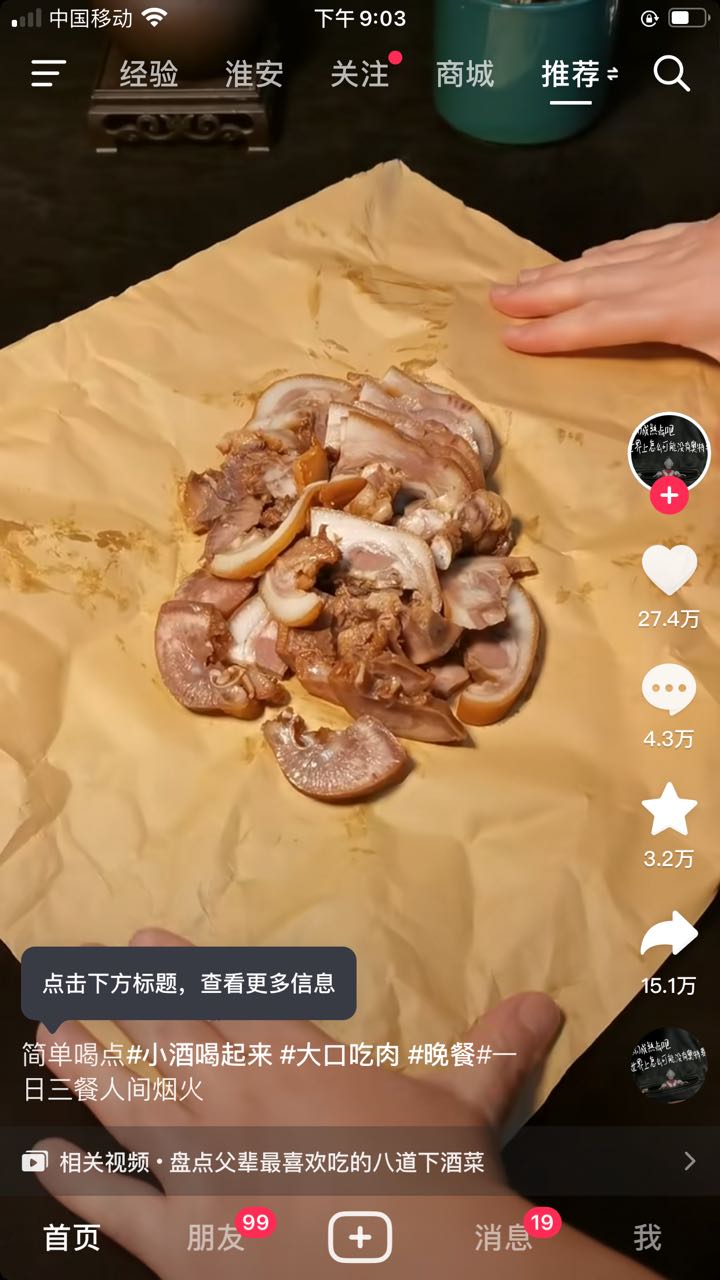The image size is (720, 1280).
Task: Like the video with the heart
Action: tap(669, 571)
